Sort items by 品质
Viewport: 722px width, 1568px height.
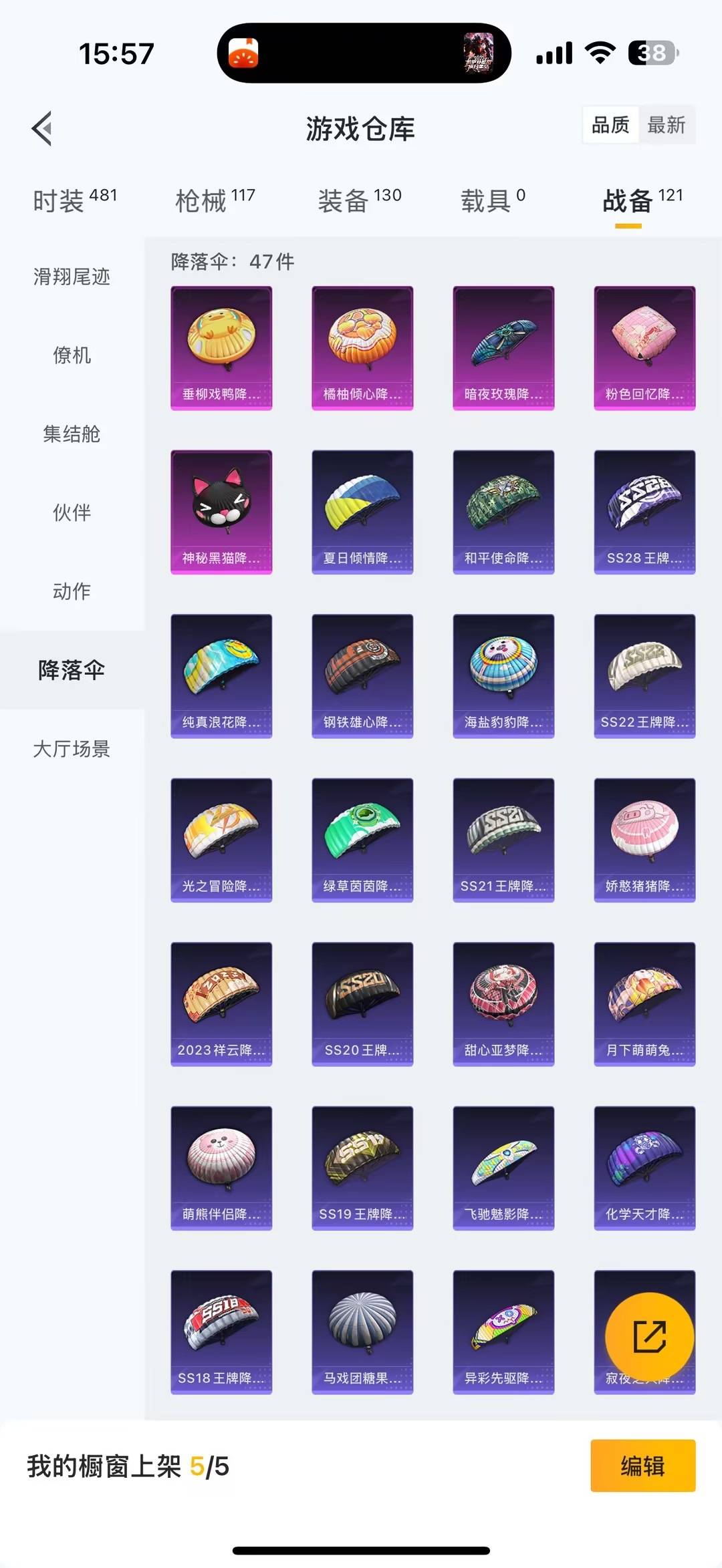pos(610,125)
